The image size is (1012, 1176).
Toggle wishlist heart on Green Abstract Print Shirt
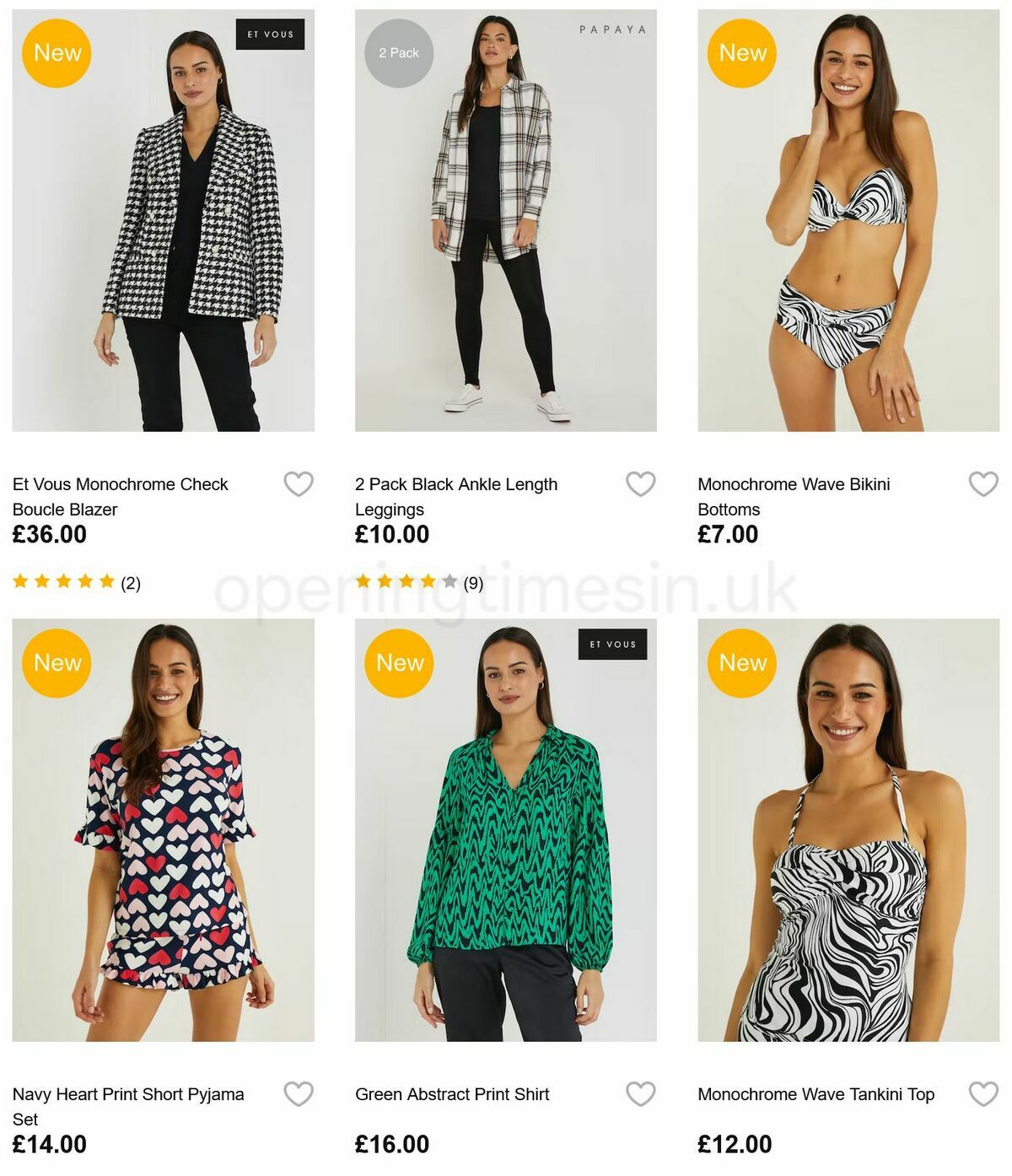pos(640,1094)
